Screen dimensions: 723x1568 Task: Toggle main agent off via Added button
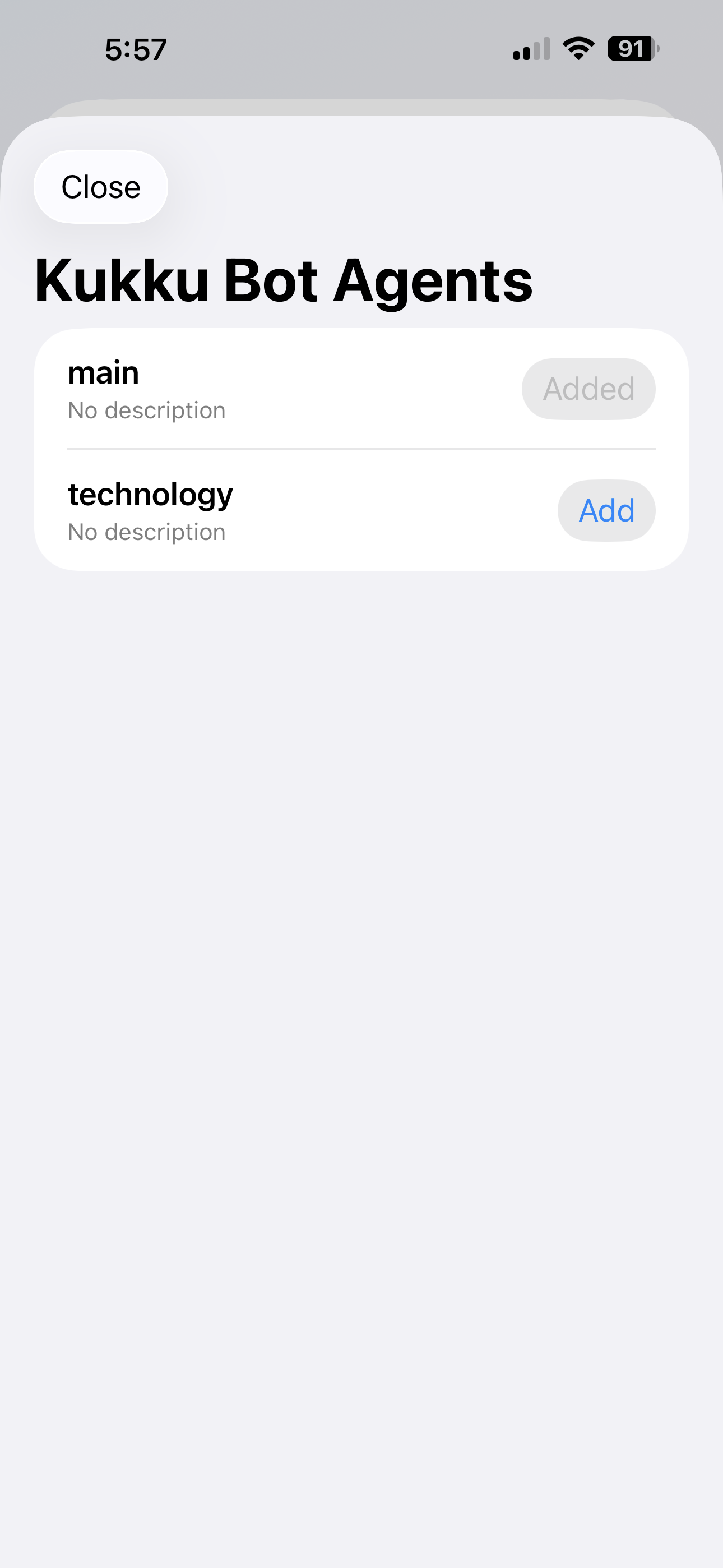(588, 388)
